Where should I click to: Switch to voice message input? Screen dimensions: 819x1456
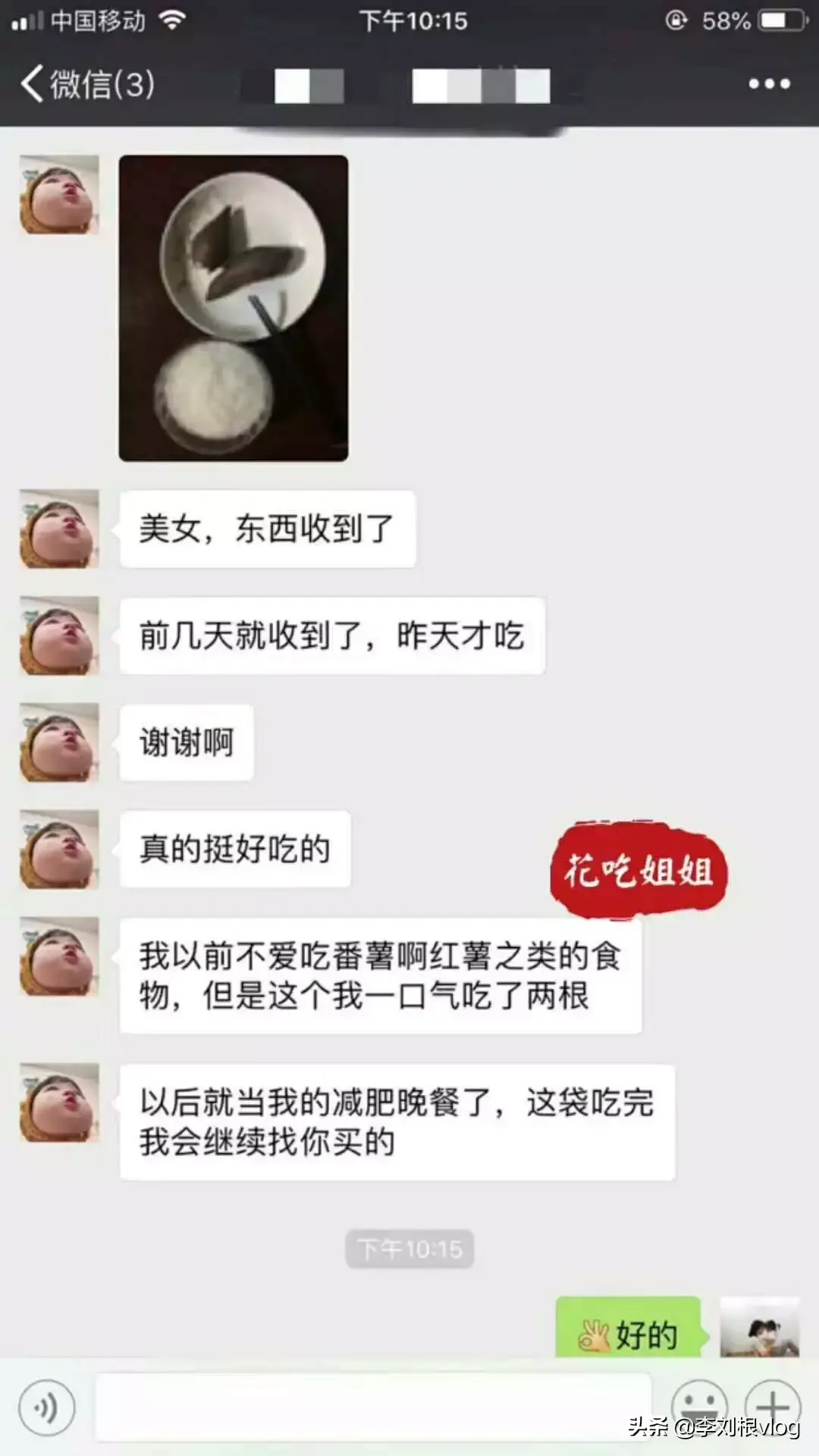pyautogui.click(x=47, y=1408)
